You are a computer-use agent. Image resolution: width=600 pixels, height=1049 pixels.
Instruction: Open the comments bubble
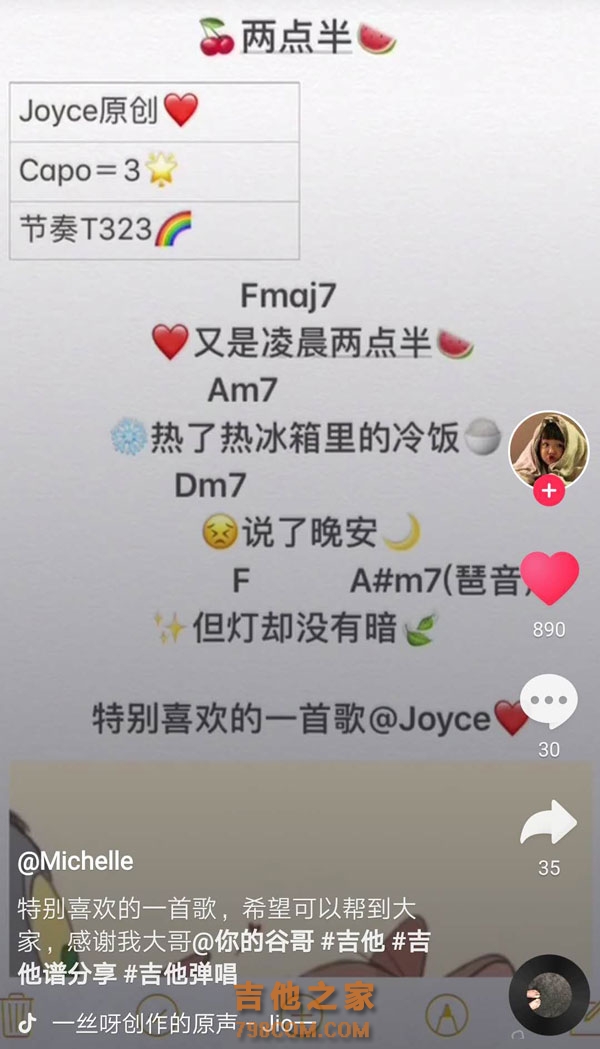point(549,702)
